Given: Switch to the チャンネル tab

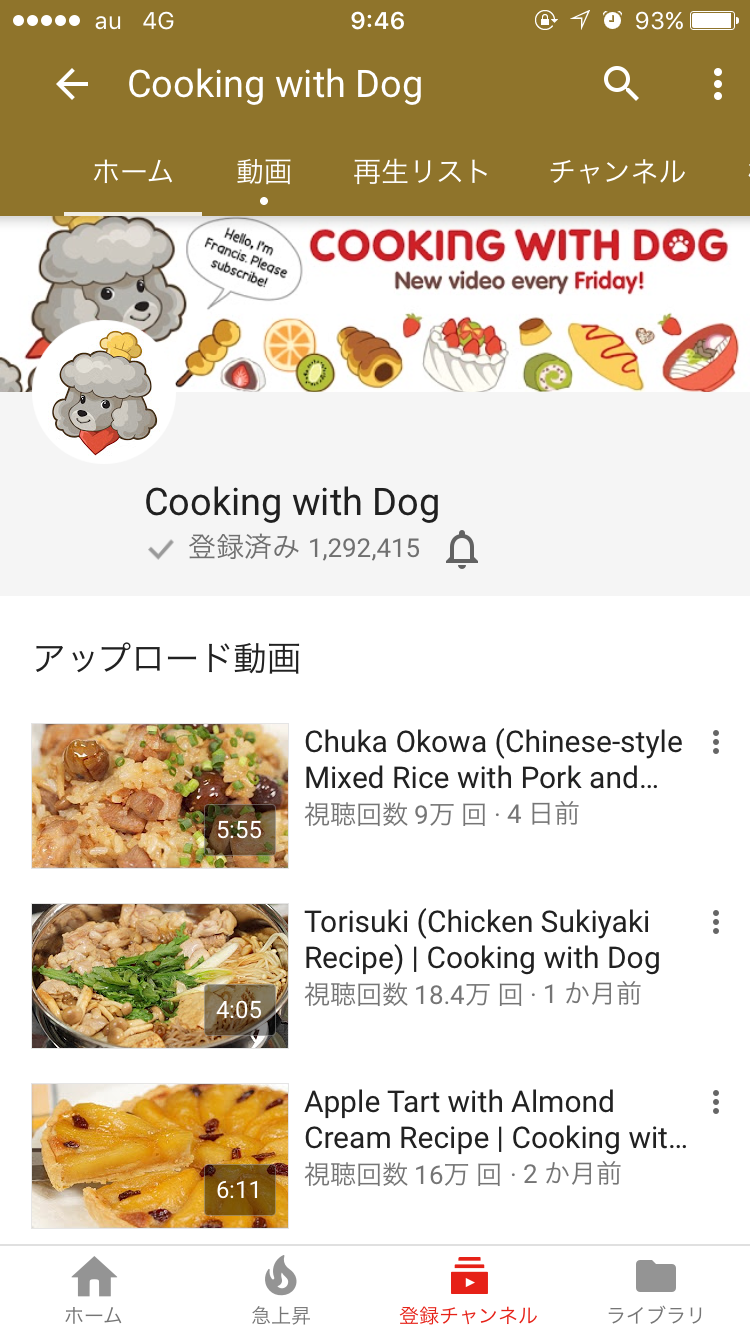Looking at the screenshot, I should (x=617, y=172).
